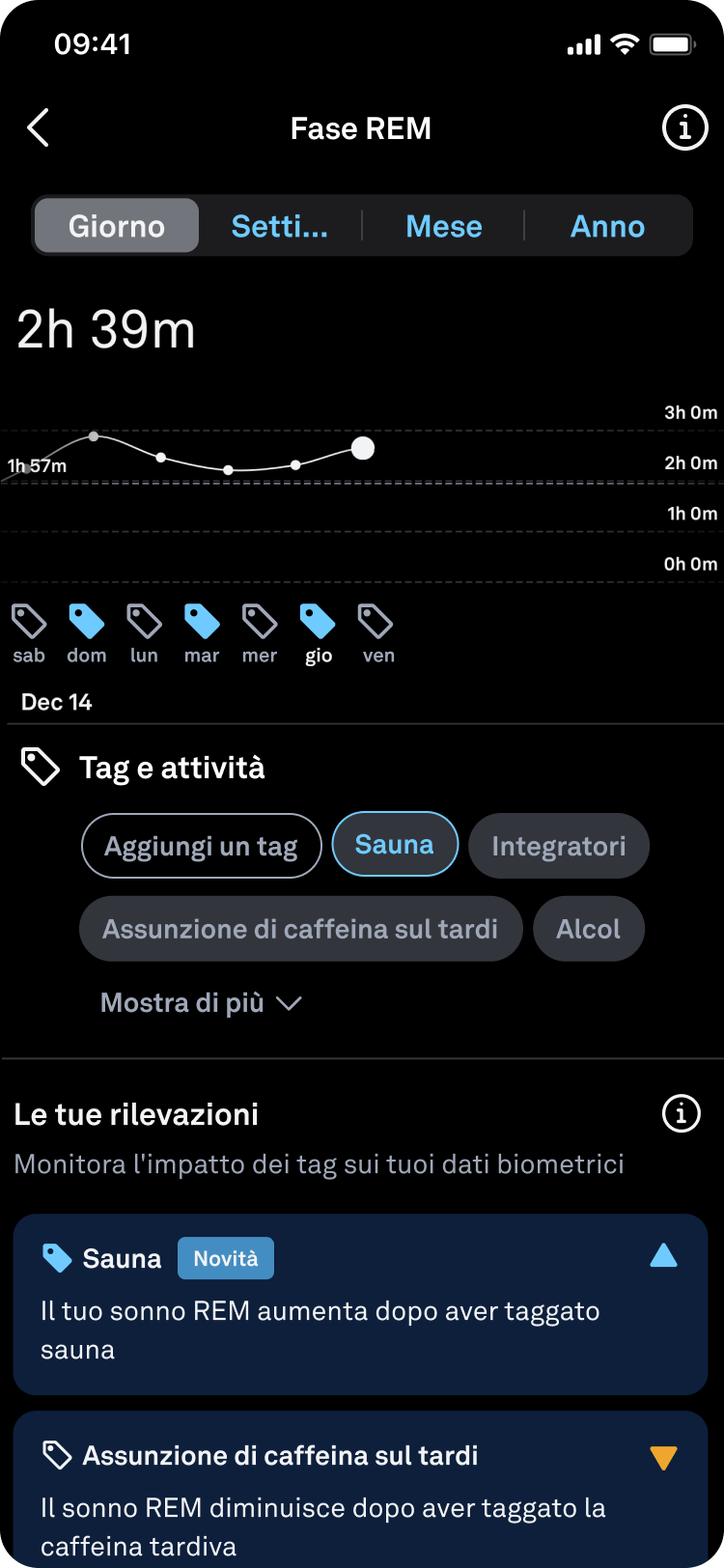Switch to the Settimana tab
Image resolution: width=724 pixels, height=1568 pixels.
click(x=280, y=226)
